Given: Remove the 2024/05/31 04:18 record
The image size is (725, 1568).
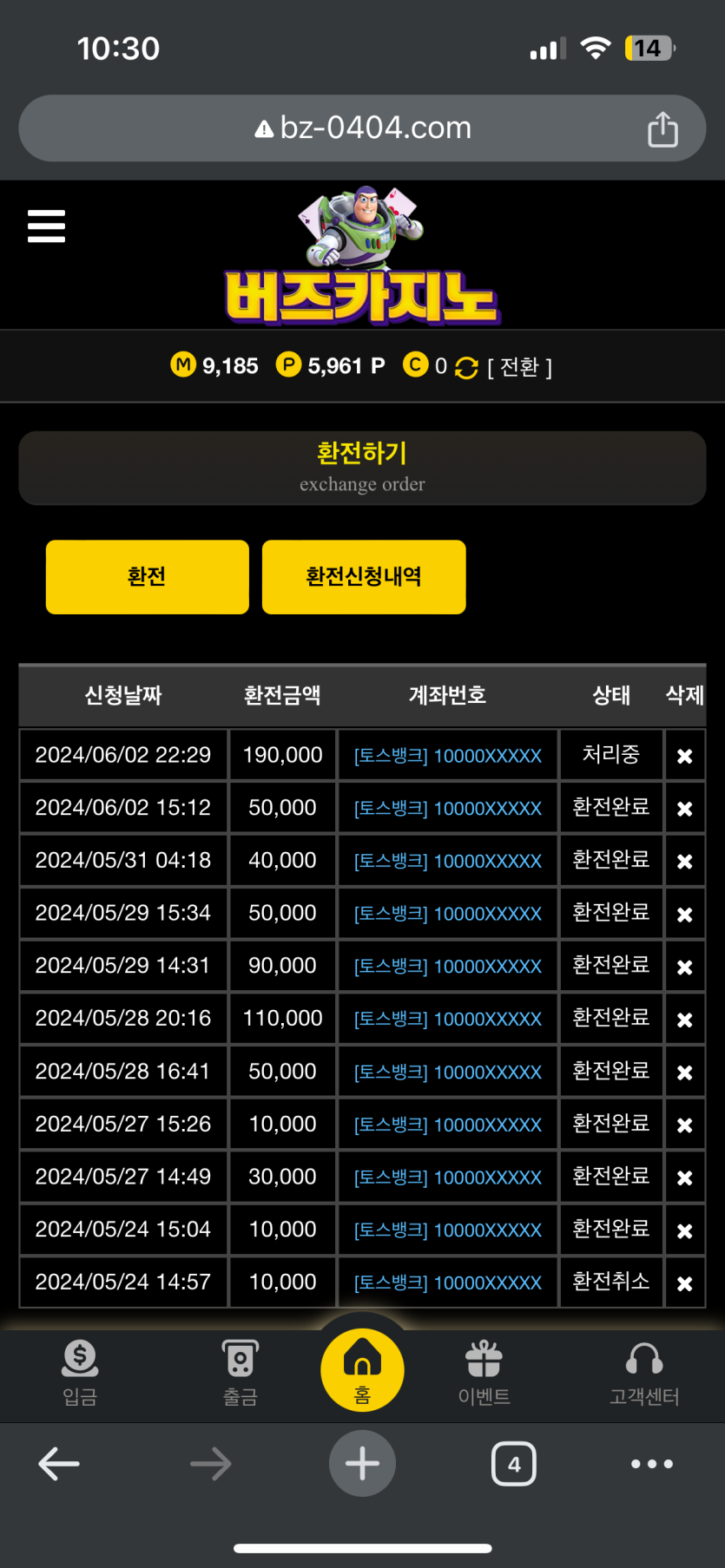Looking at the screenshot, I should click(684, 862).
